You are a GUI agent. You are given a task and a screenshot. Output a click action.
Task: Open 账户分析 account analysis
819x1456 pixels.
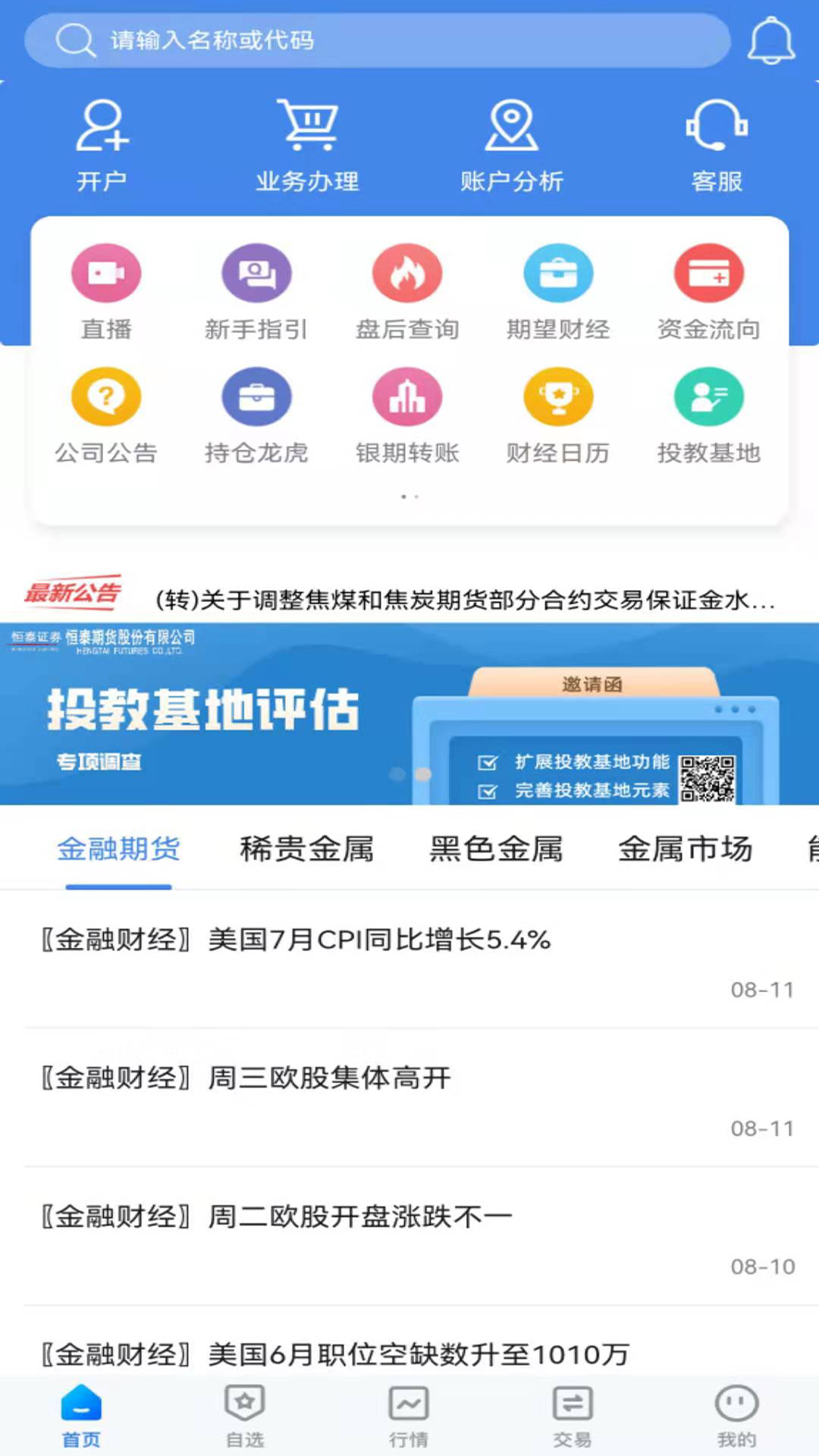(512, 146)
